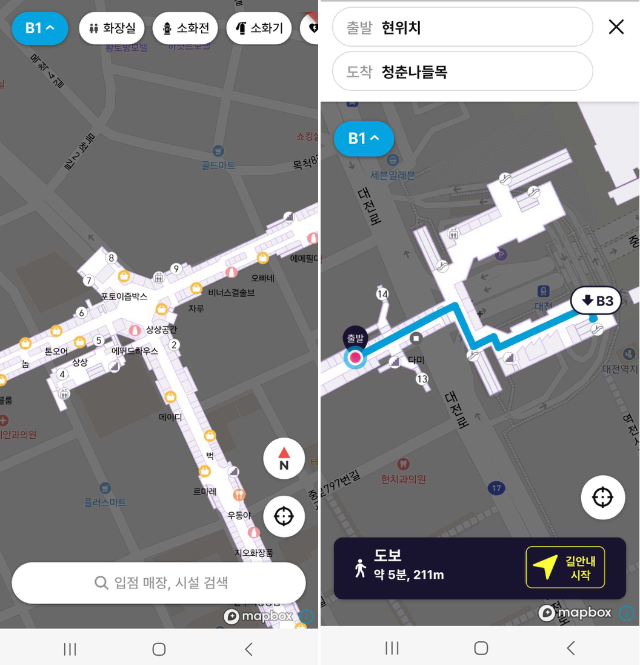Close the route planner with X

tap(616, 27)
